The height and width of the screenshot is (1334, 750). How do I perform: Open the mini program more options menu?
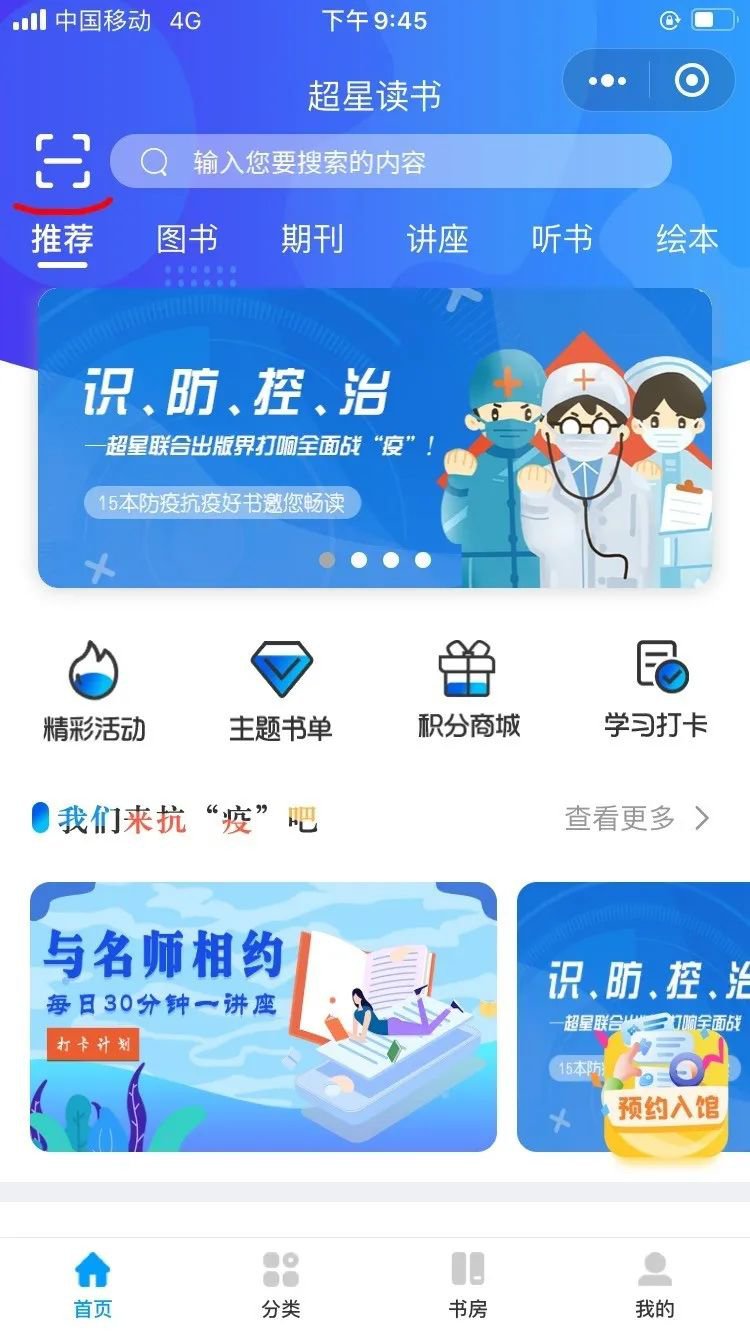point(607,81)
